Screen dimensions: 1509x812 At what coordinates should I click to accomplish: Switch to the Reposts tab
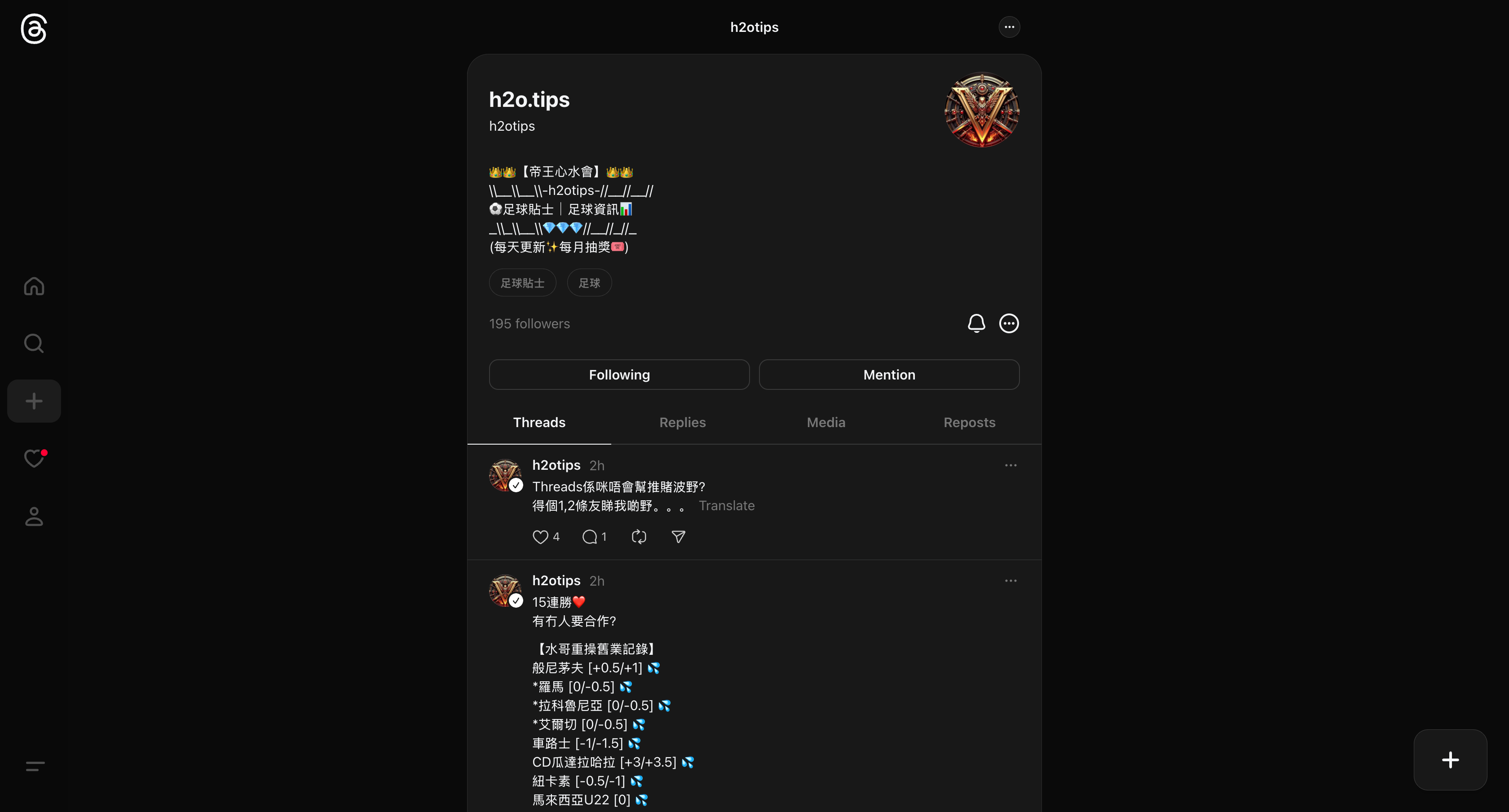point(970,423)
